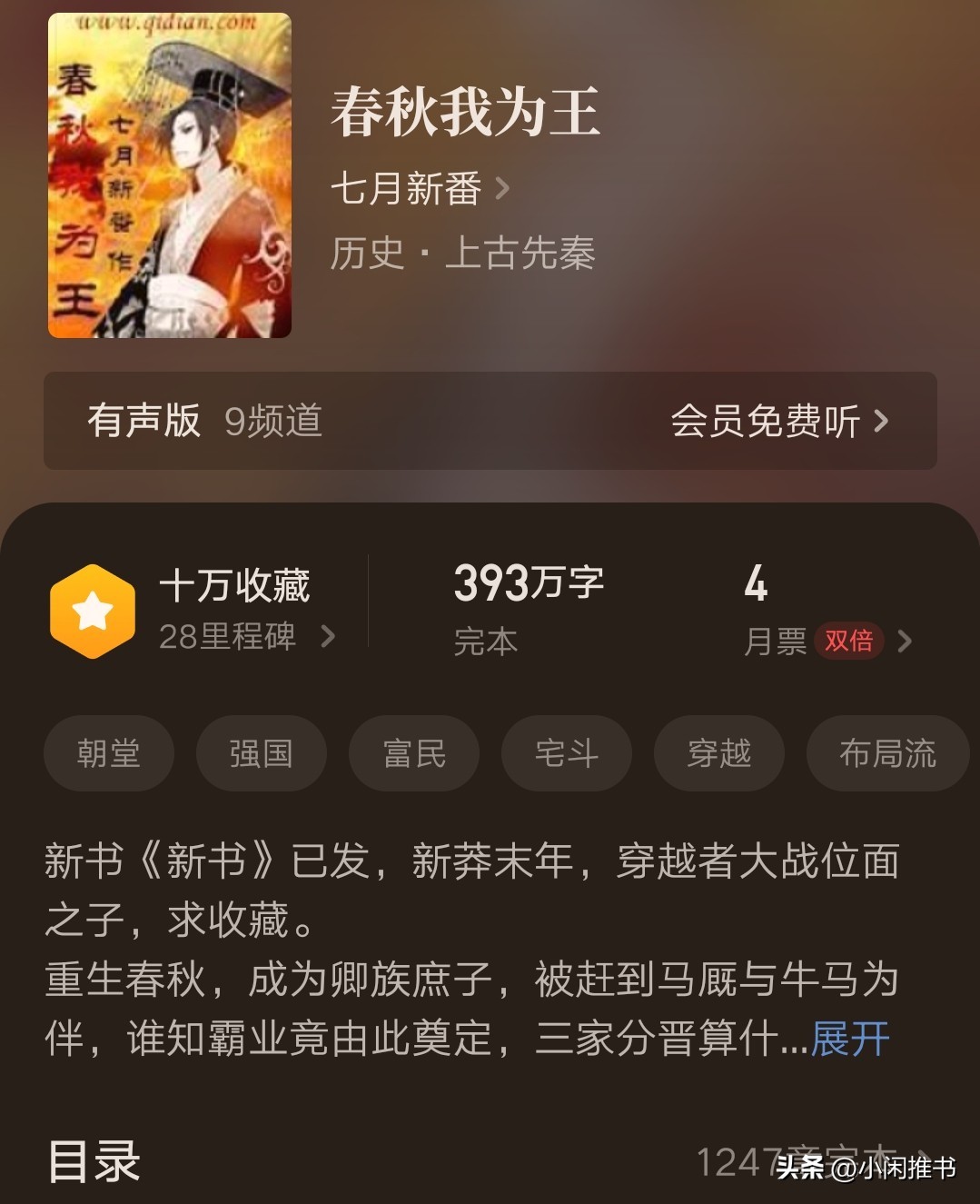Select the 宅斗 tag chip
Screen dimensions: 980x1204
coord(567,753)
